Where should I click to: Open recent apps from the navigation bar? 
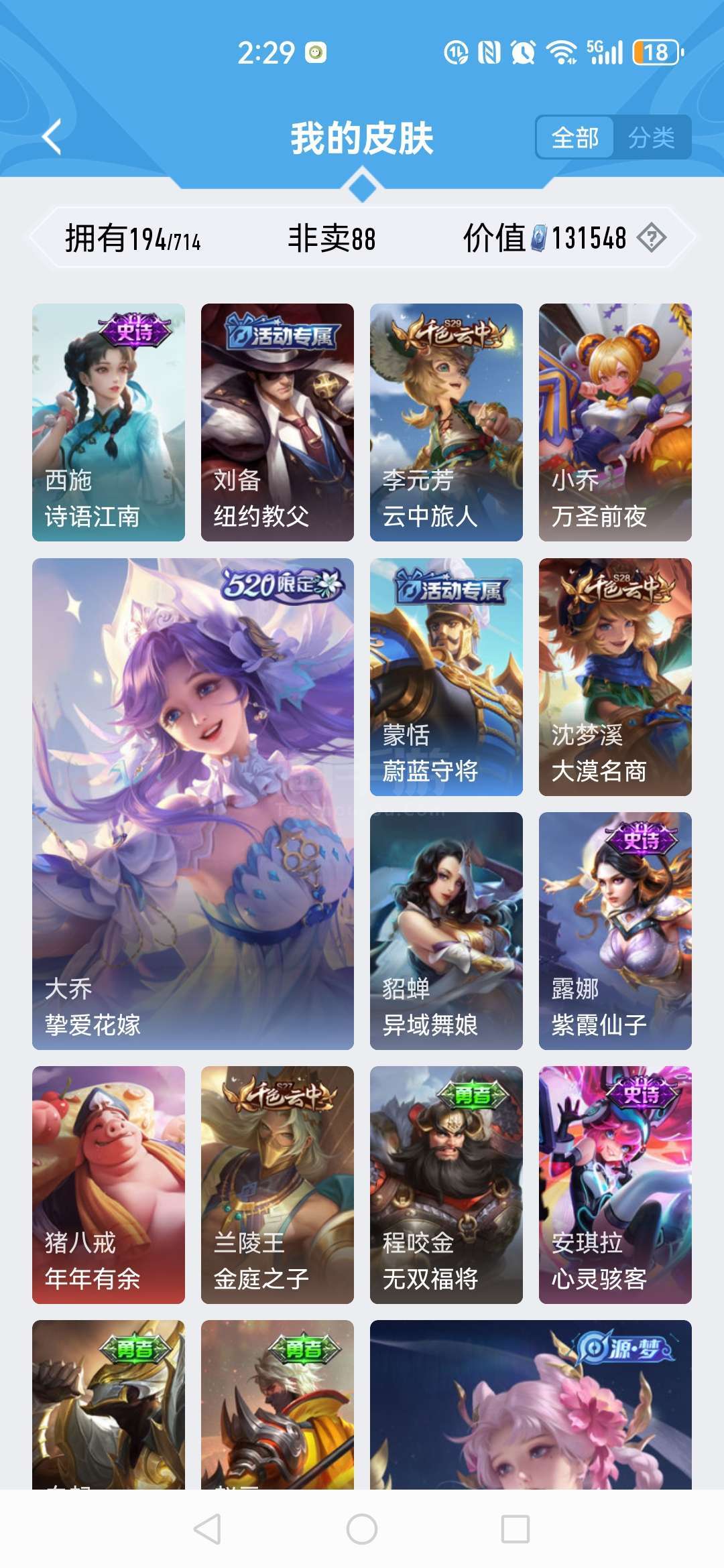516,1529
